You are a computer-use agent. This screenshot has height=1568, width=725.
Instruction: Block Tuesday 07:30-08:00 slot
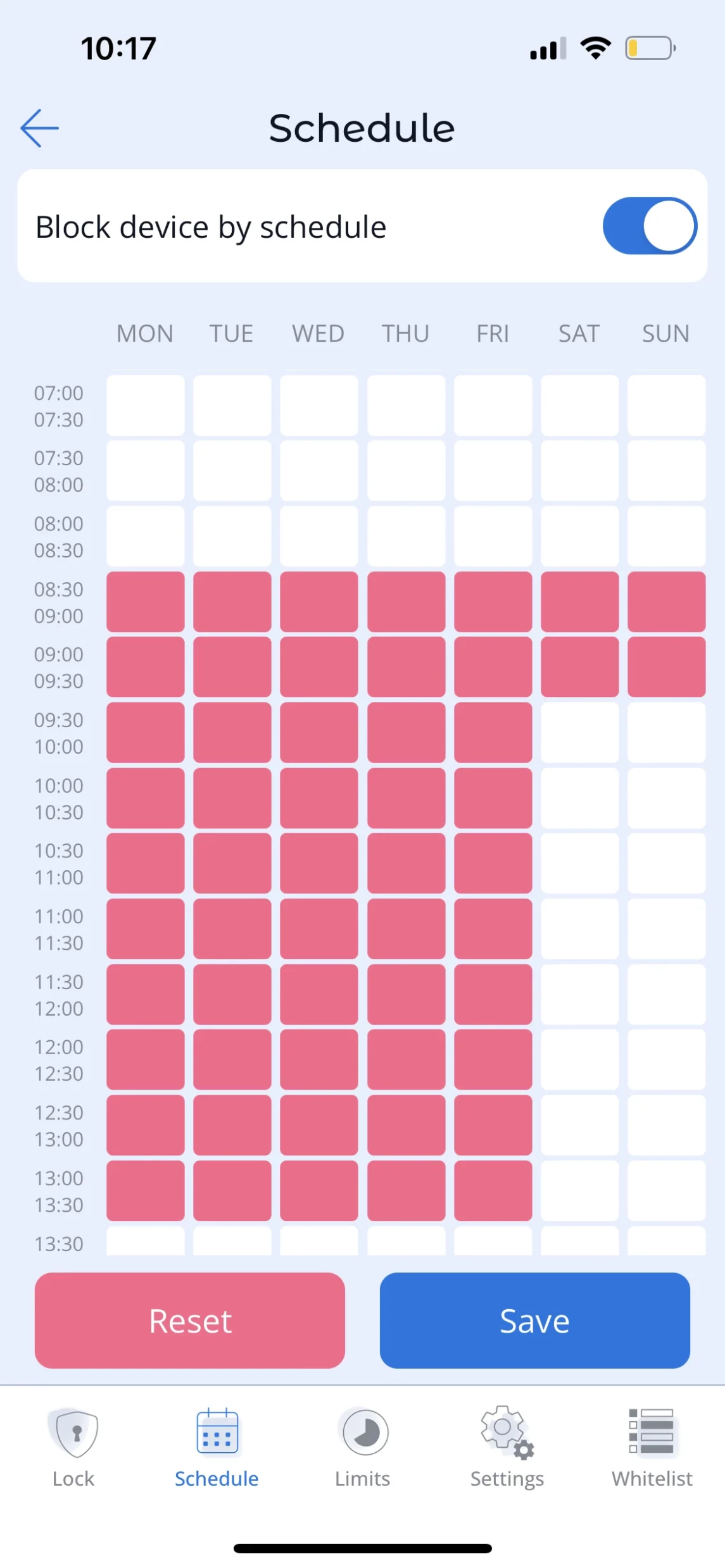click(x=232, y=471)
